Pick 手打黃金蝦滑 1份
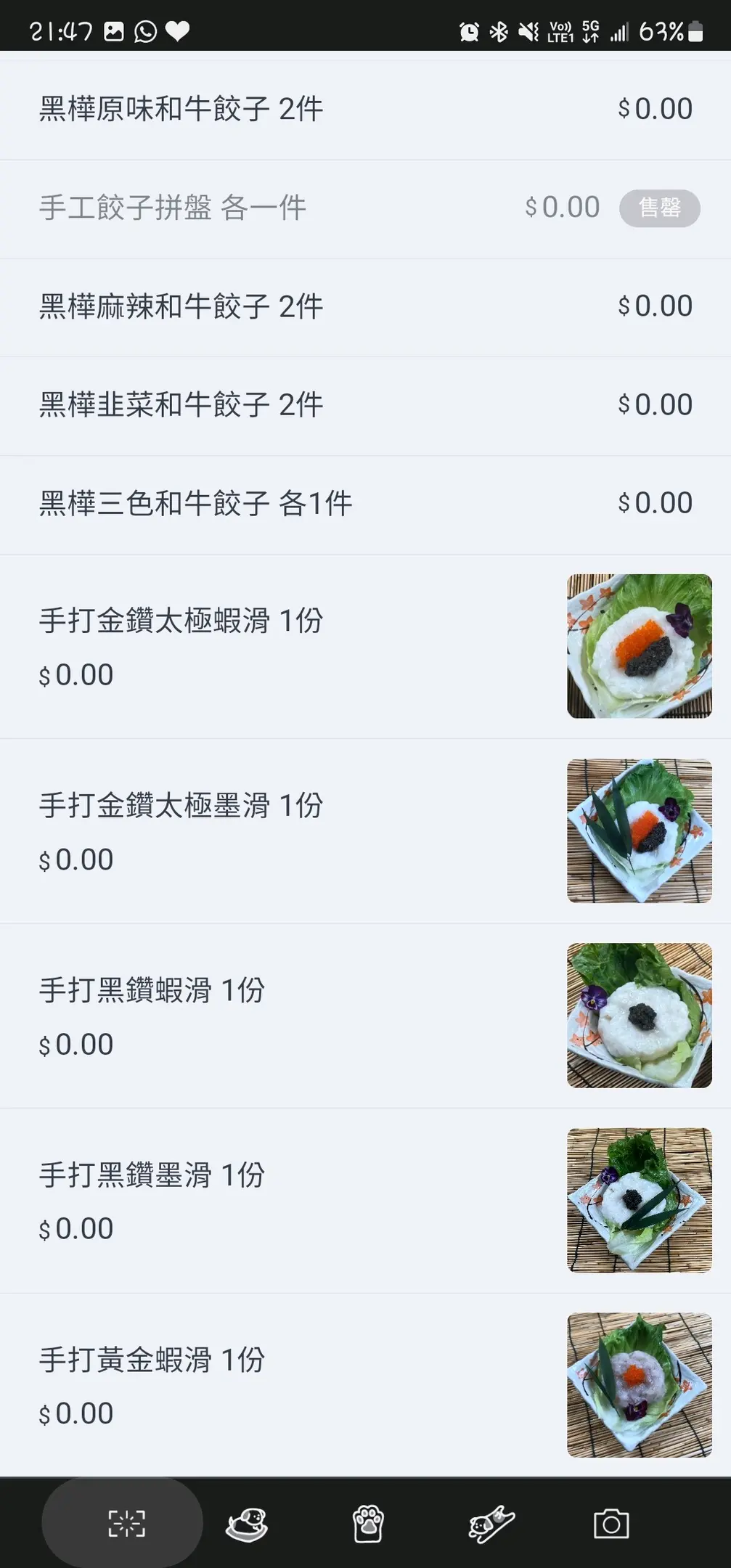731x1568 pixels. (152, 1360)
